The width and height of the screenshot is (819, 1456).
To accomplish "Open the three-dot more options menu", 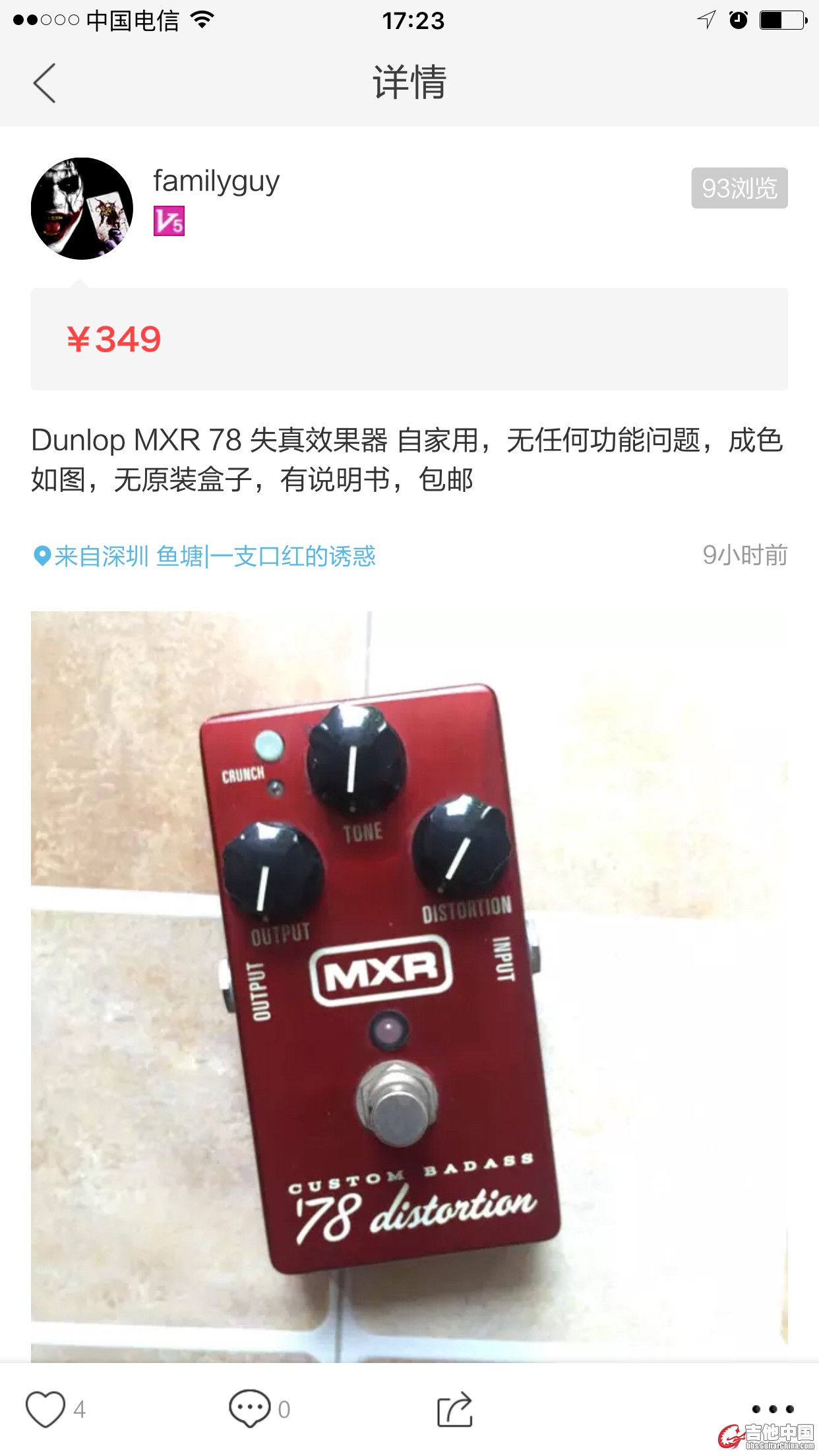I will tap(772, 1409).
